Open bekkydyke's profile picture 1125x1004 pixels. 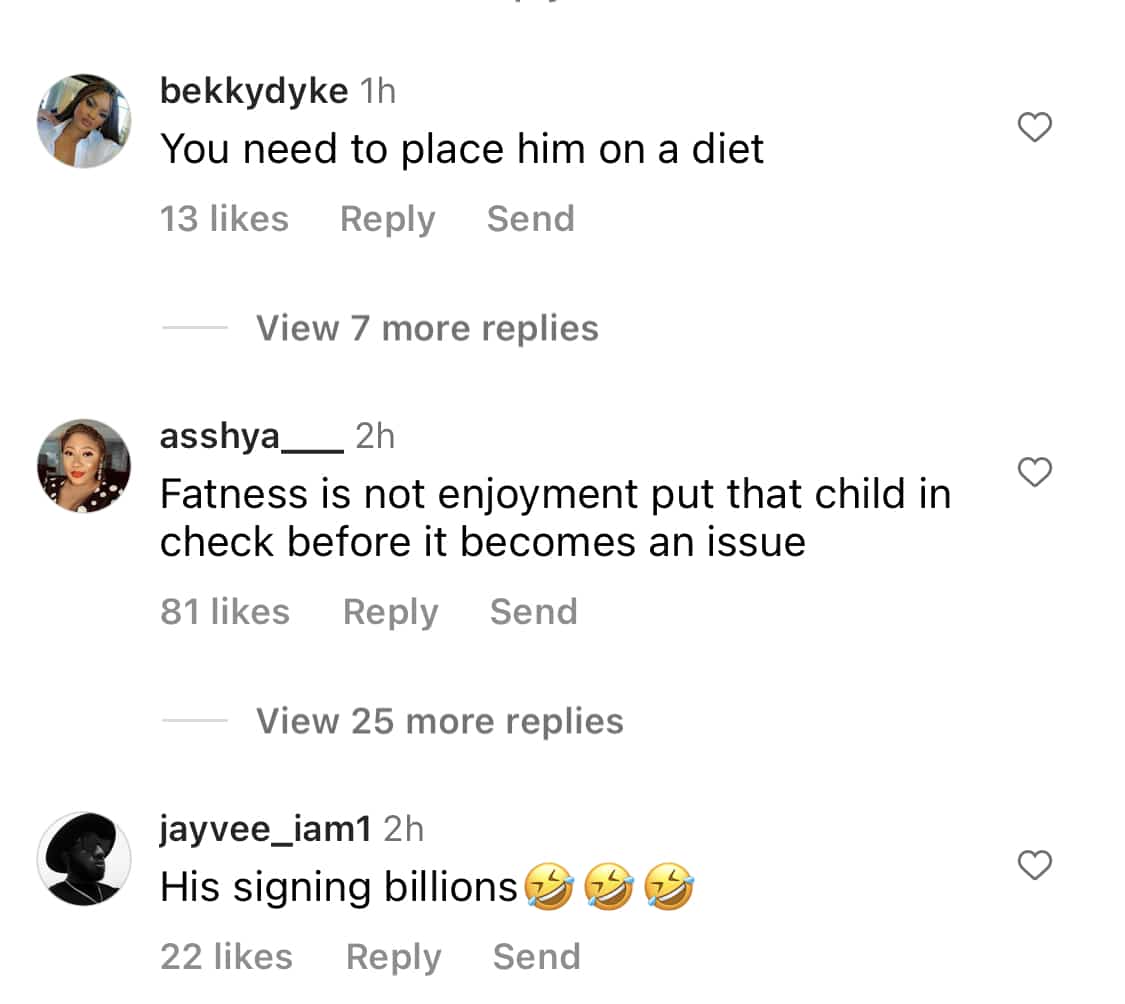84,121
